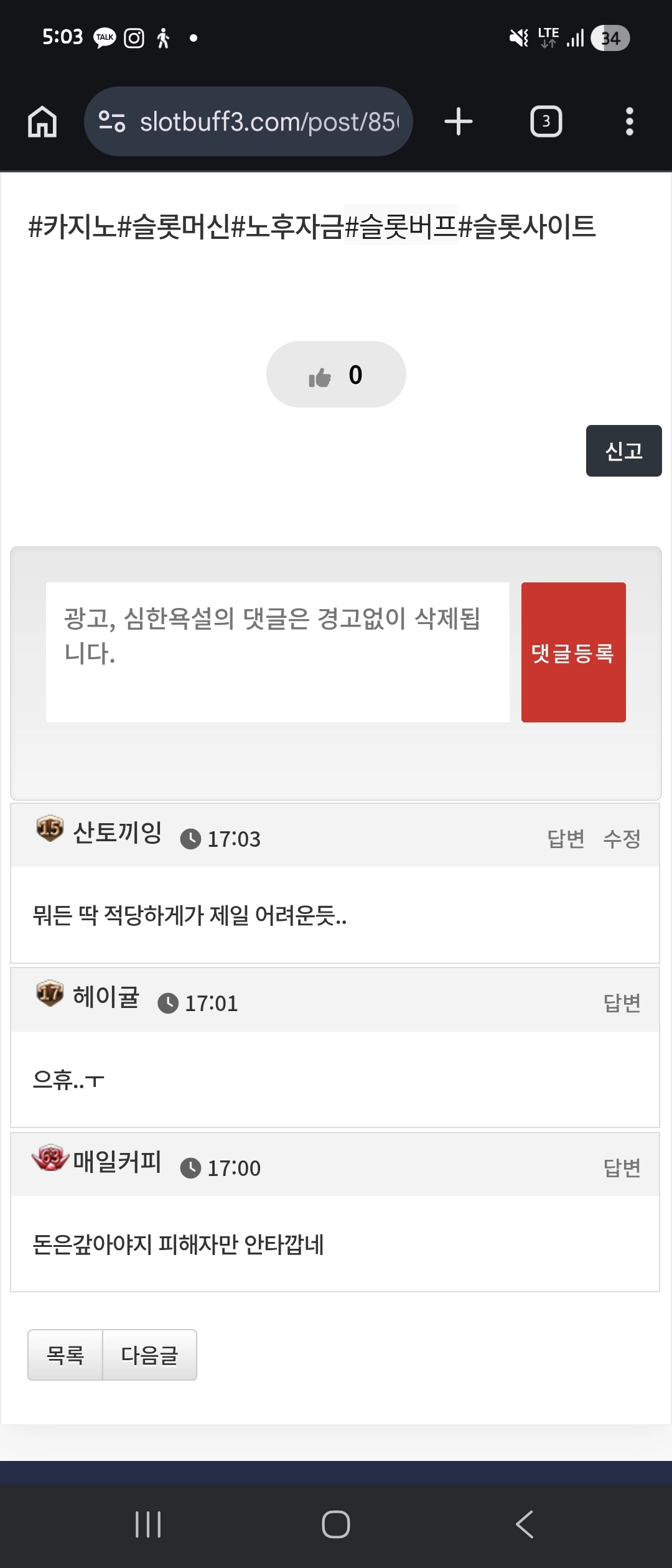Go back using the system back button
Screen dimensions: 672x1568
[x=525, y=1524]
